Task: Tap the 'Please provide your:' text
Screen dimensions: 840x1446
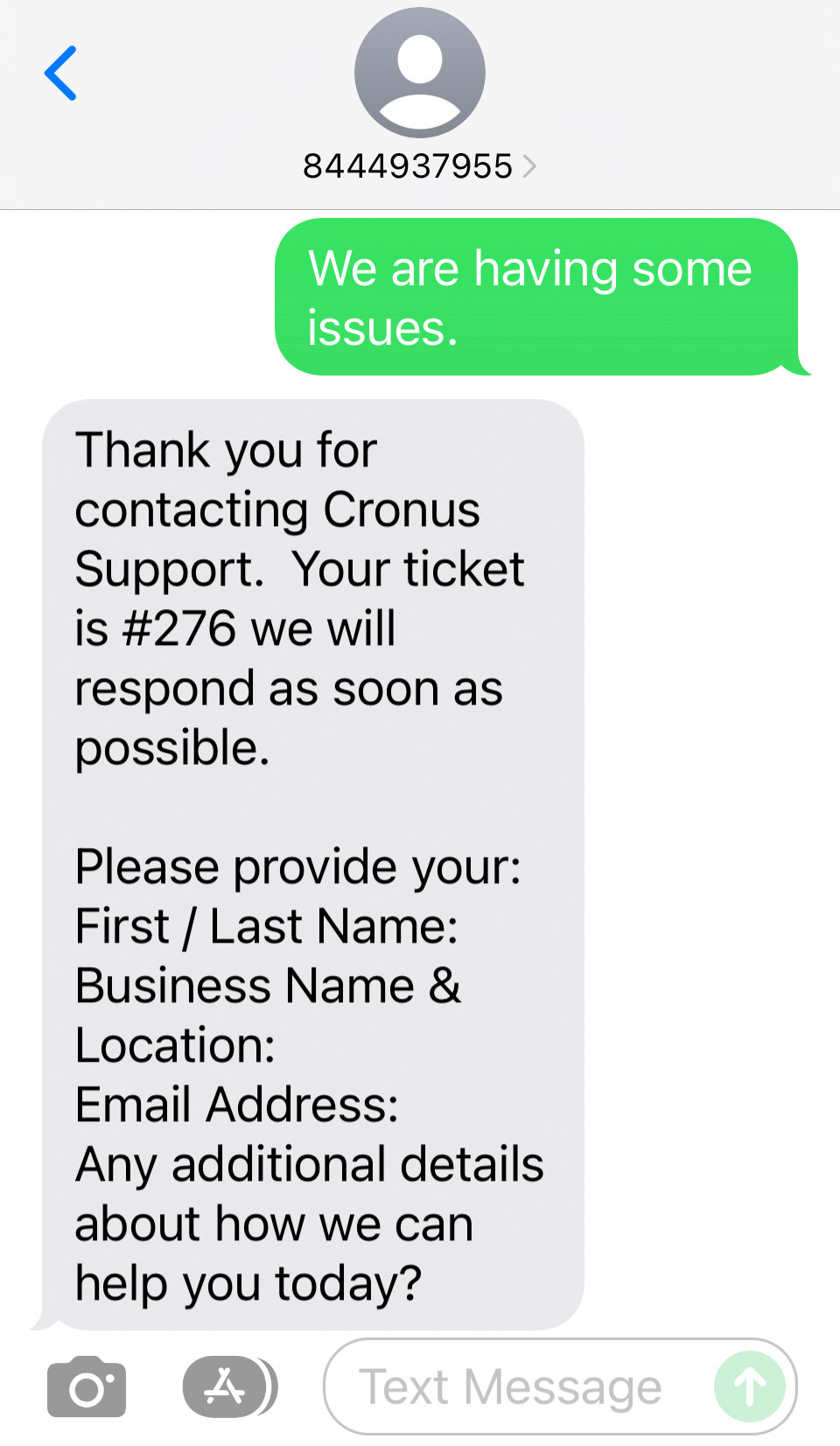Action: pos(297,867)
